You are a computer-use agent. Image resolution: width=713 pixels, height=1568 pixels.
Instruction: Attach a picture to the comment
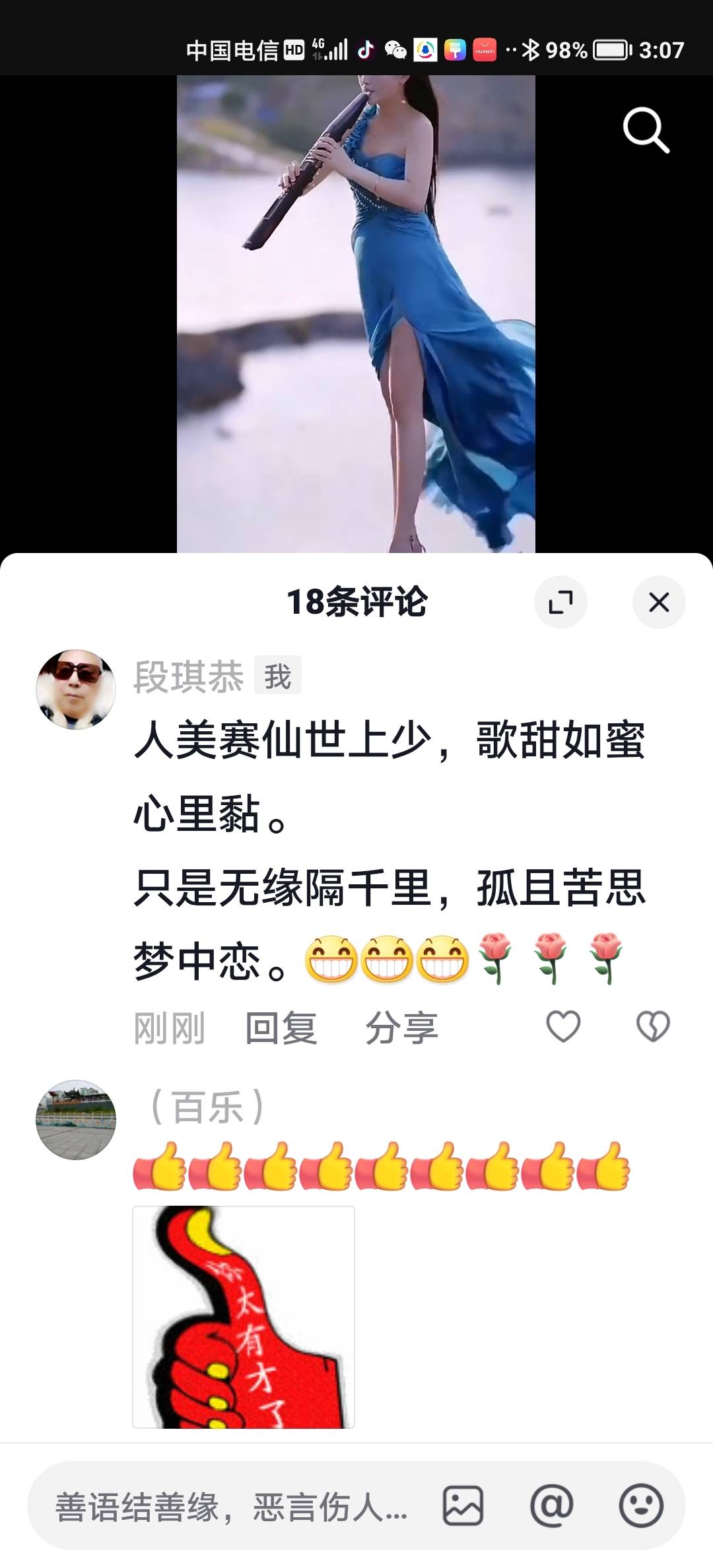[463, 1506]
